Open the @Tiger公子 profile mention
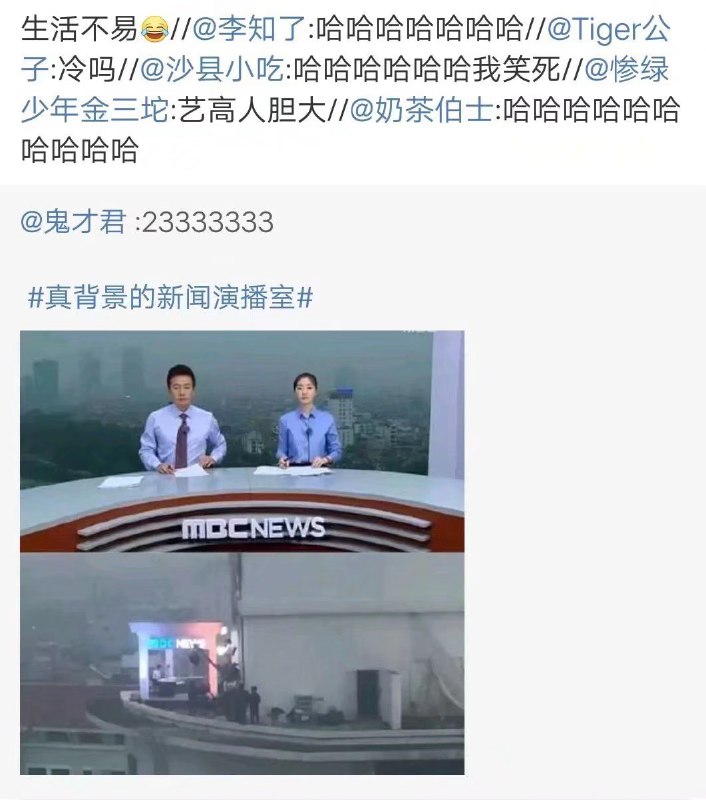The height and width of the screenshot is (800, 706). (x=608, y=29)
